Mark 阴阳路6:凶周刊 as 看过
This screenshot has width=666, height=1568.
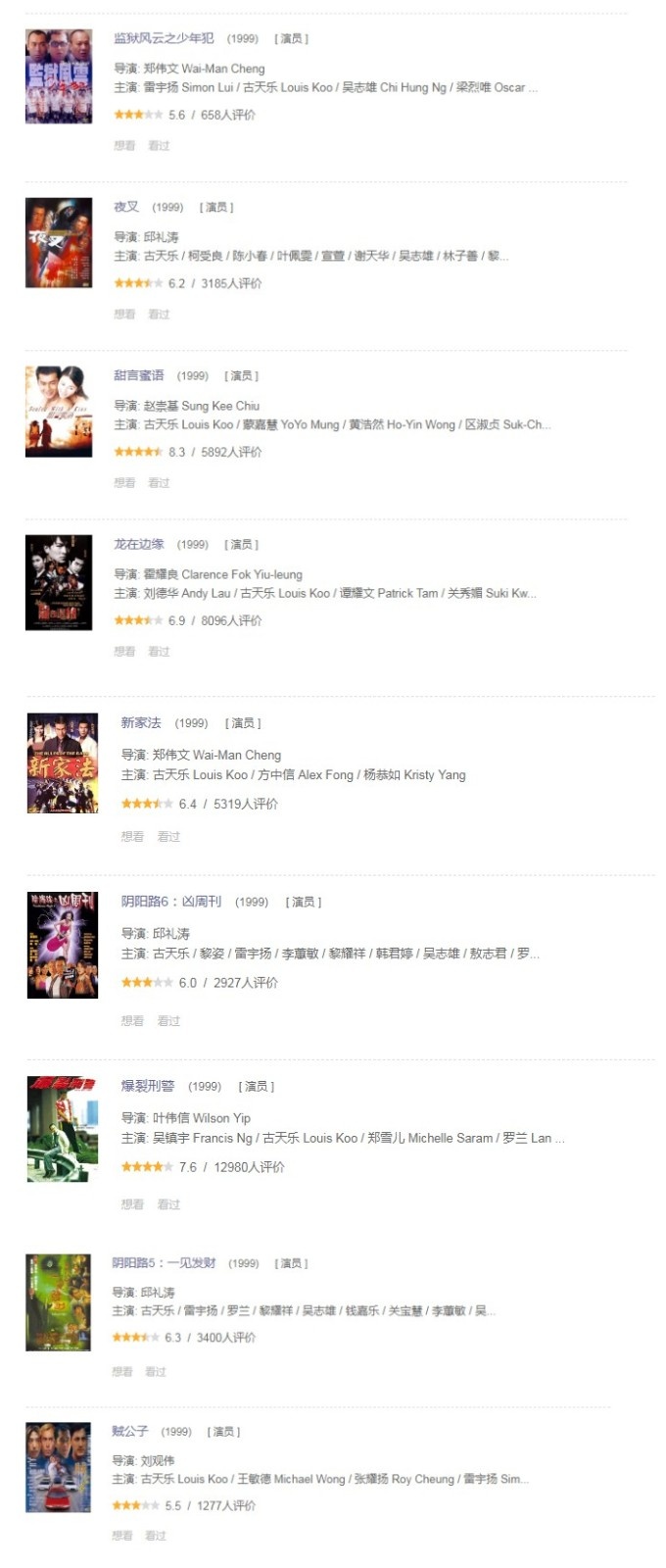click(168, 1020)
